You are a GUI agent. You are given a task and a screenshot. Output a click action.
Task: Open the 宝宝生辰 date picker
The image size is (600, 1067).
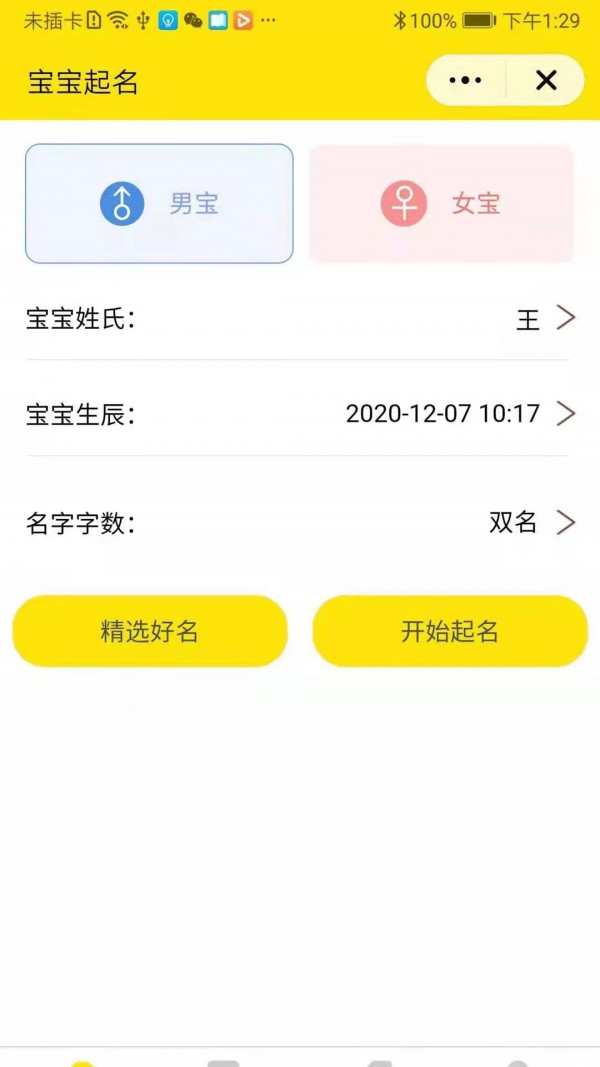[x=300, y=414]
